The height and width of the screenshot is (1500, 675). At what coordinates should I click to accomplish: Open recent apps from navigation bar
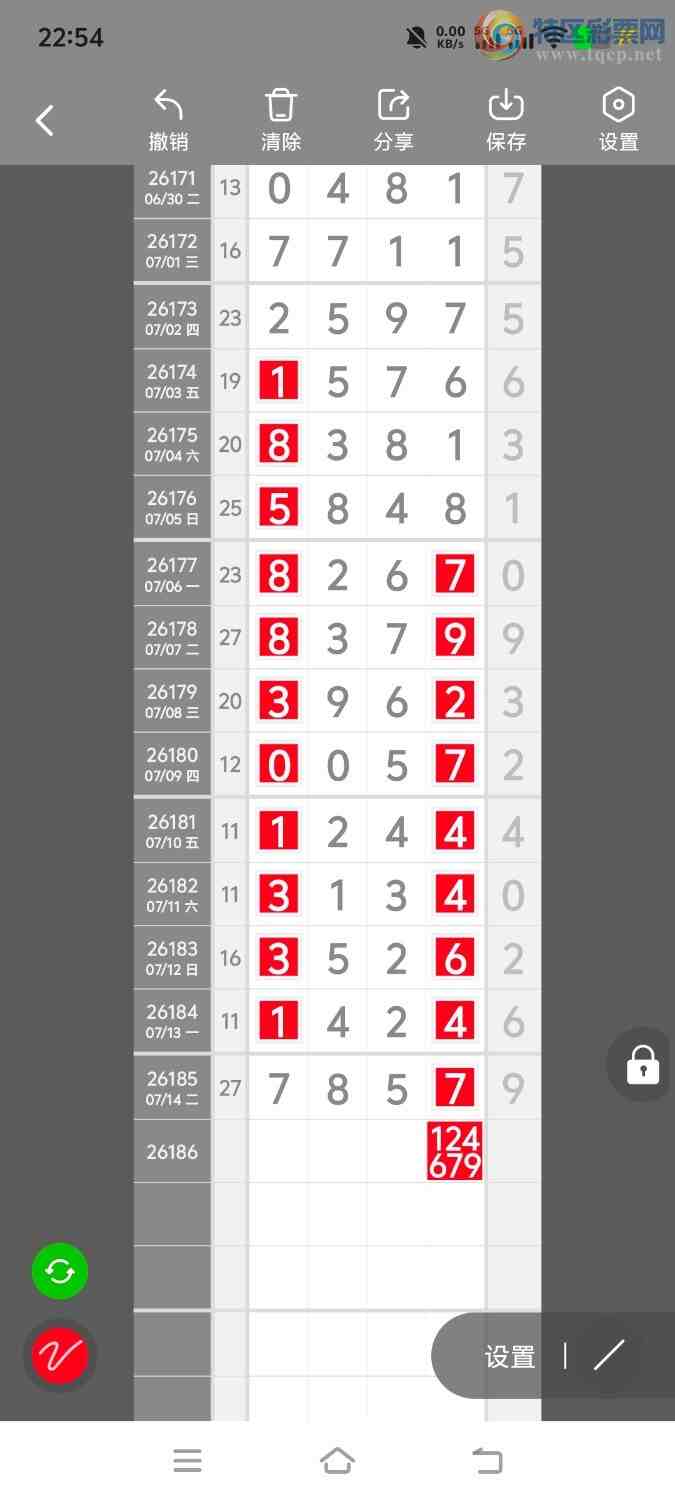click(x=187, y=1461)
